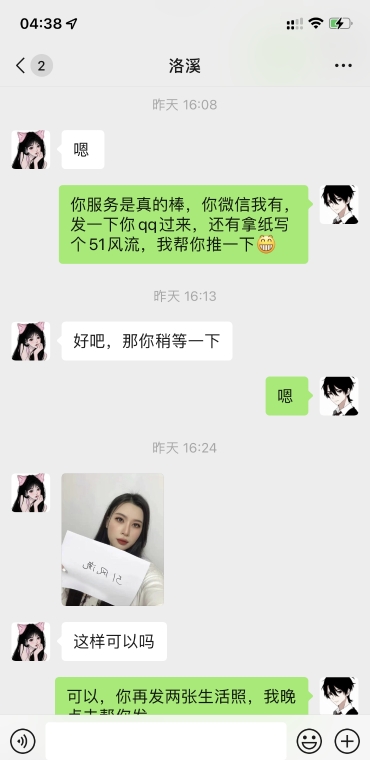Open 洛溪's avatar next to 这样可以吗
Image resolution: width=370 pixels, height=760 pixels.
click(31, 642)
